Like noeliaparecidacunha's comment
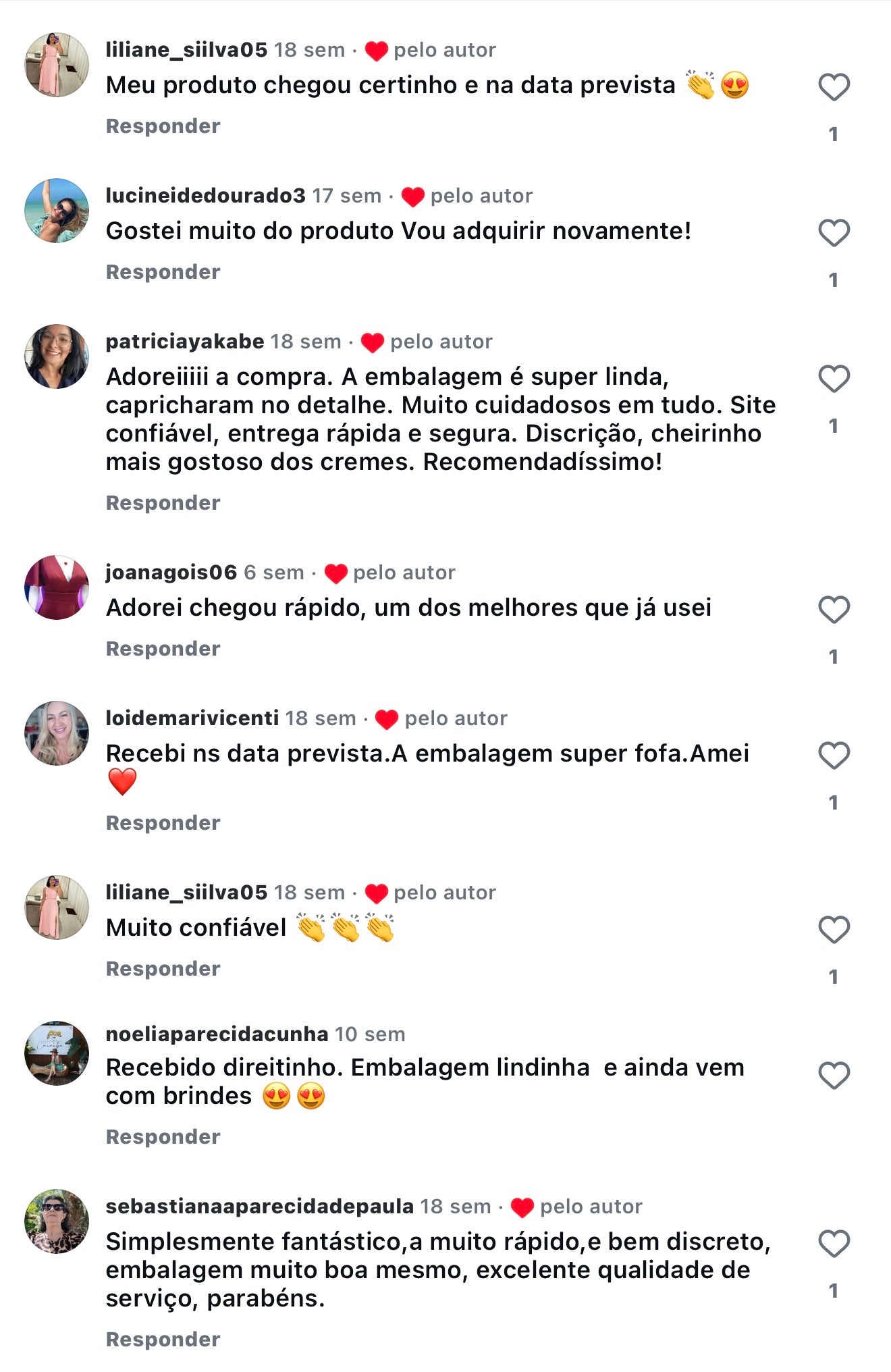This screenshot has height=1372, width=891. click(x=834, y=1076)
